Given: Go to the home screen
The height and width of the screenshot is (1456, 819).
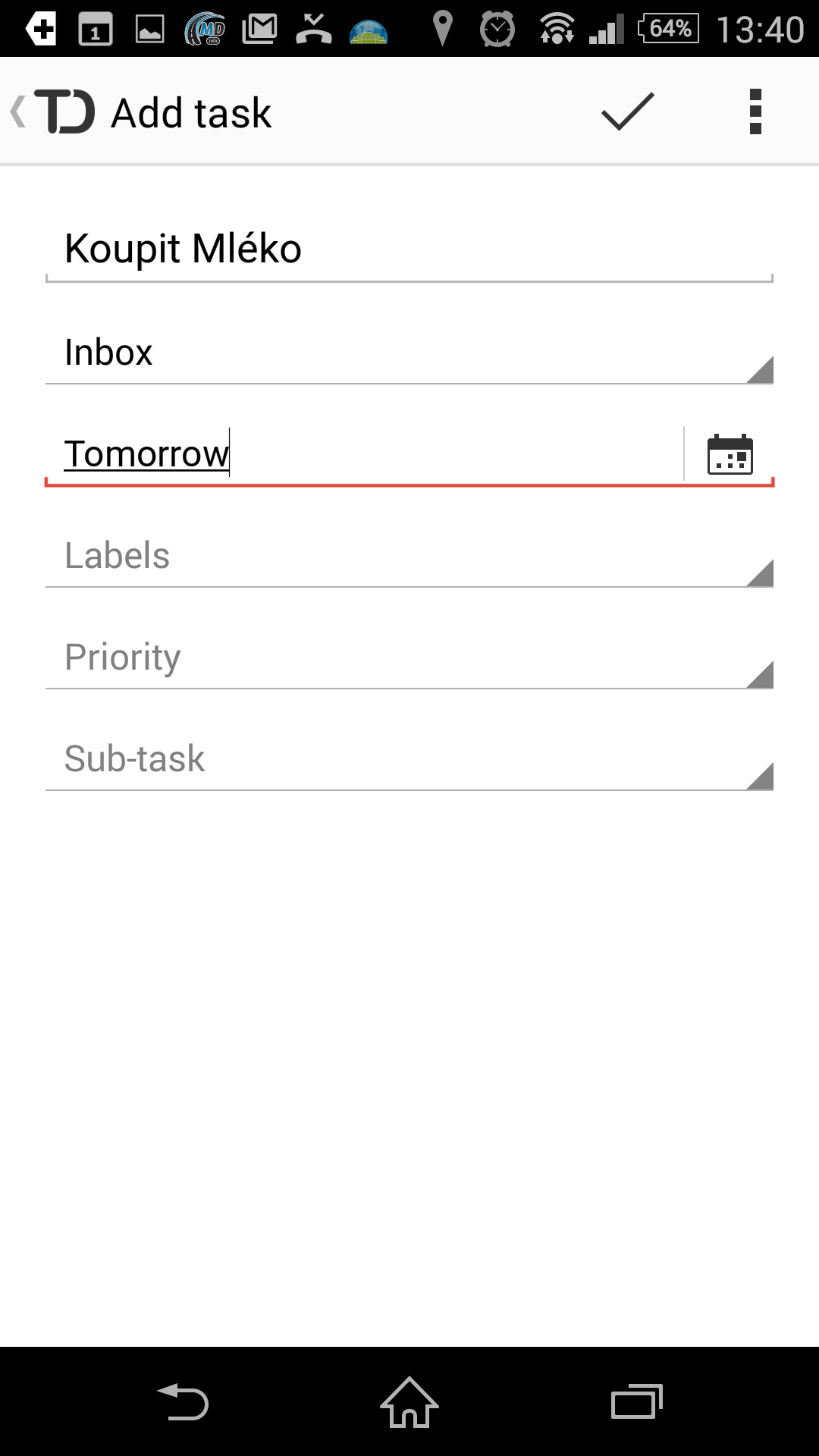Looking at the screenshot, I should coord(409,1402).
